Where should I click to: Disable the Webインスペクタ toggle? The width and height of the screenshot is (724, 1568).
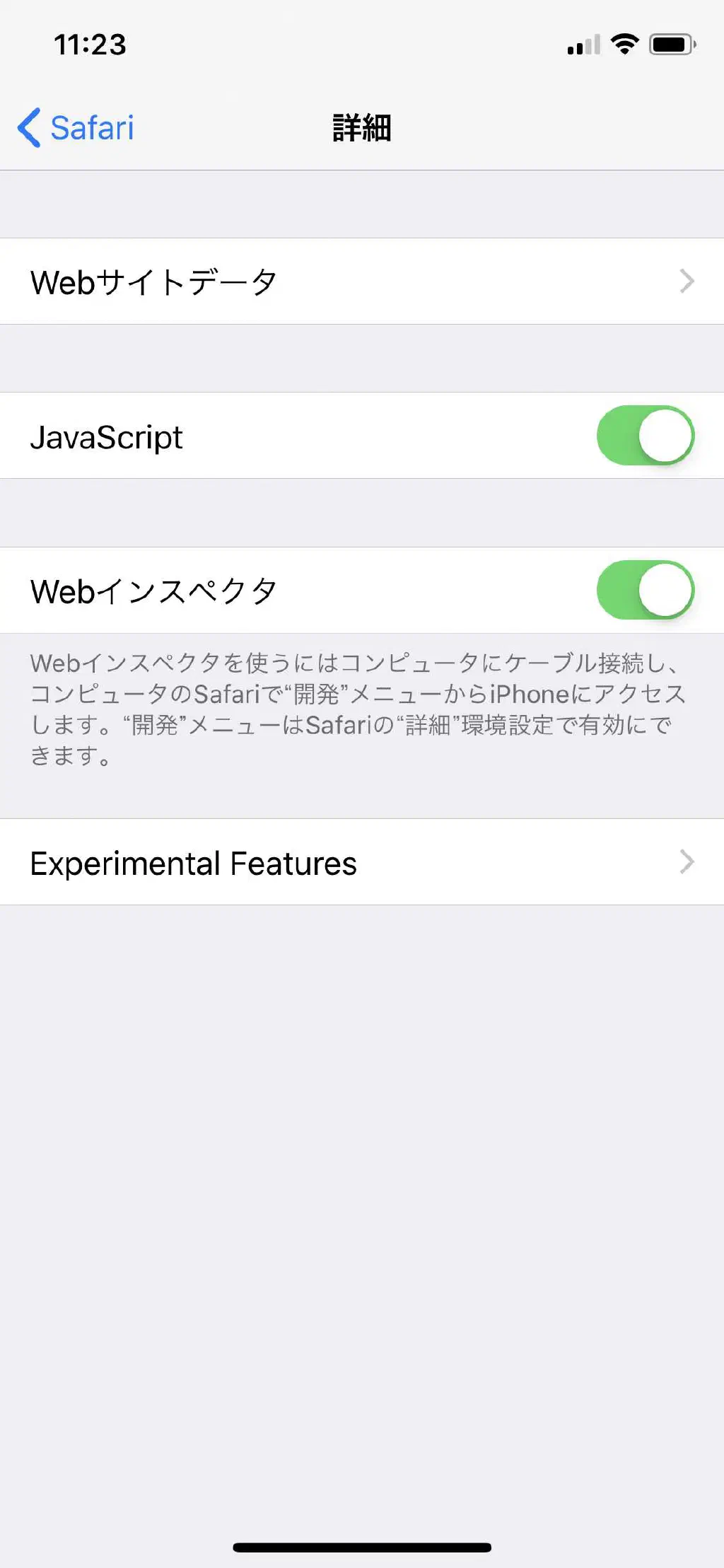click(x=645, y=590)
